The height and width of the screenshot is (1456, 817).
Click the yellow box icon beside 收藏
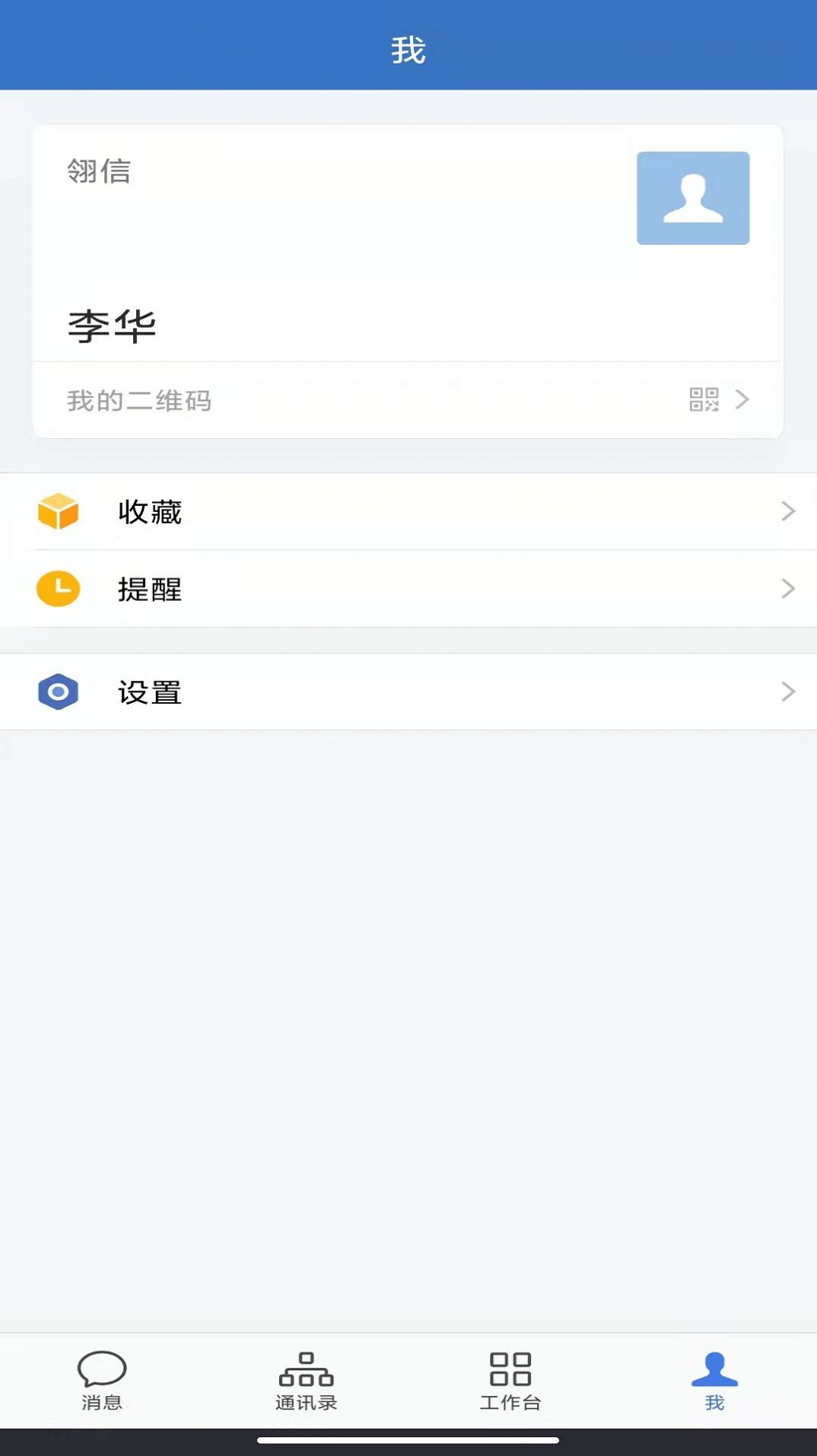[59, 512]
